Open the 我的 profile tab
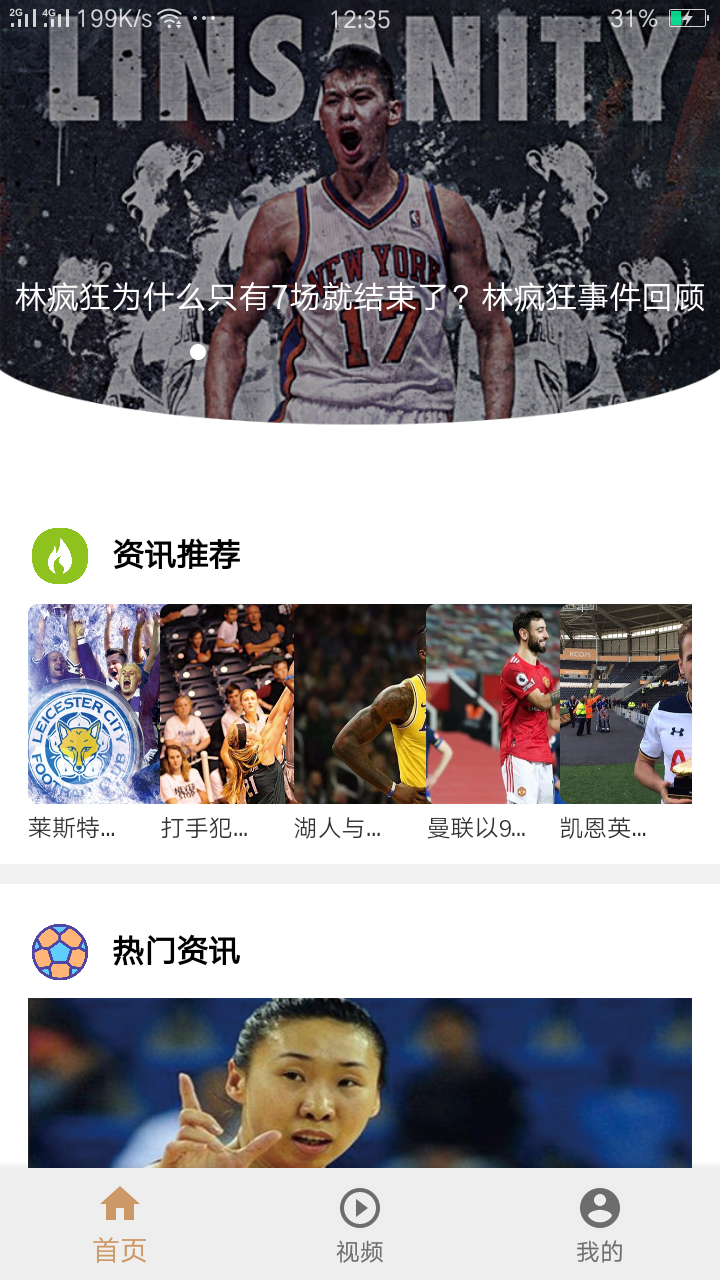720x1280 pixels. [x=600, y=1224]
